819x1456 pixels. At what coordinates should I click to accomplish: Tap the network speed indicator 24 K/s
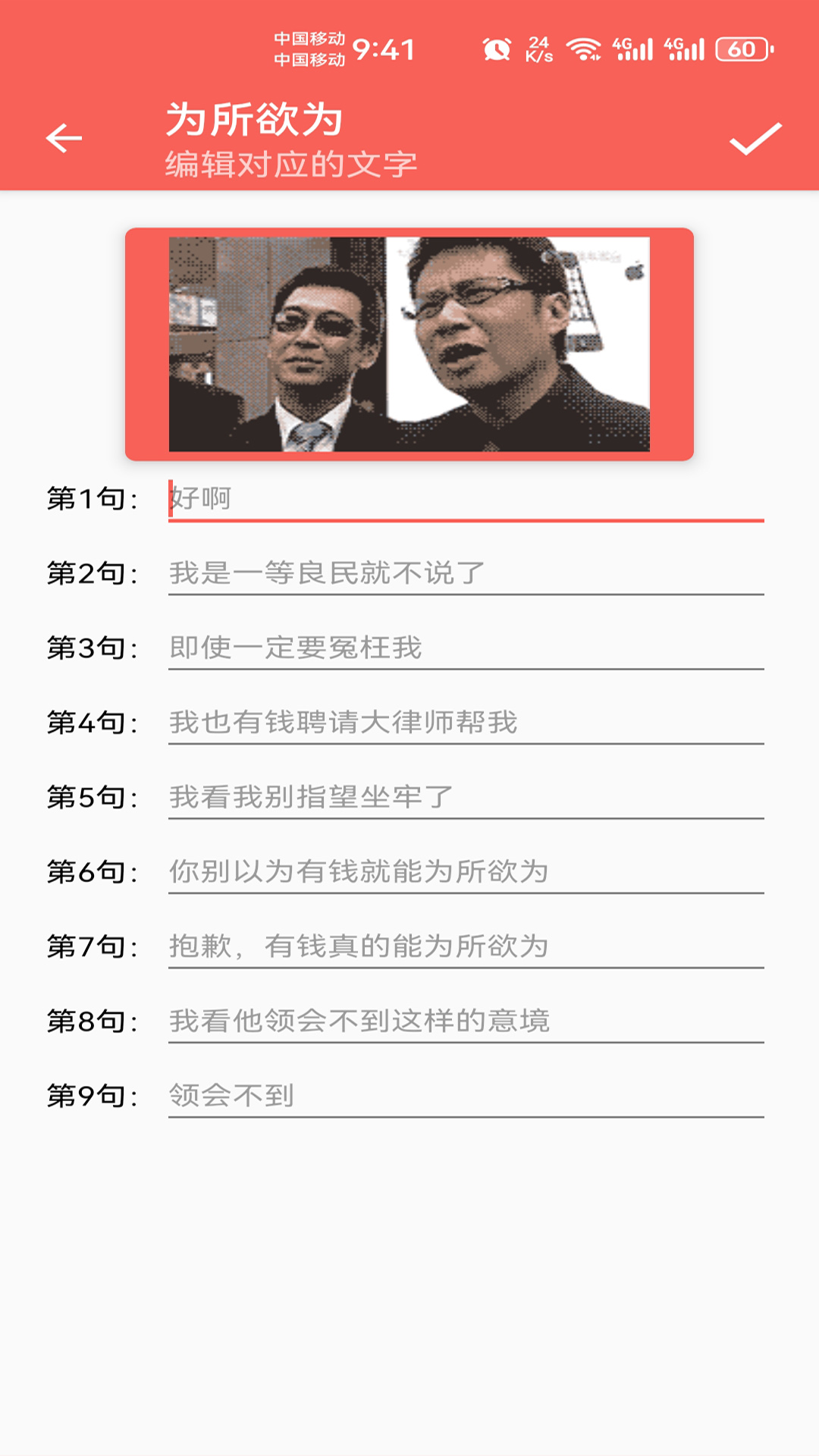coord(539,48)
